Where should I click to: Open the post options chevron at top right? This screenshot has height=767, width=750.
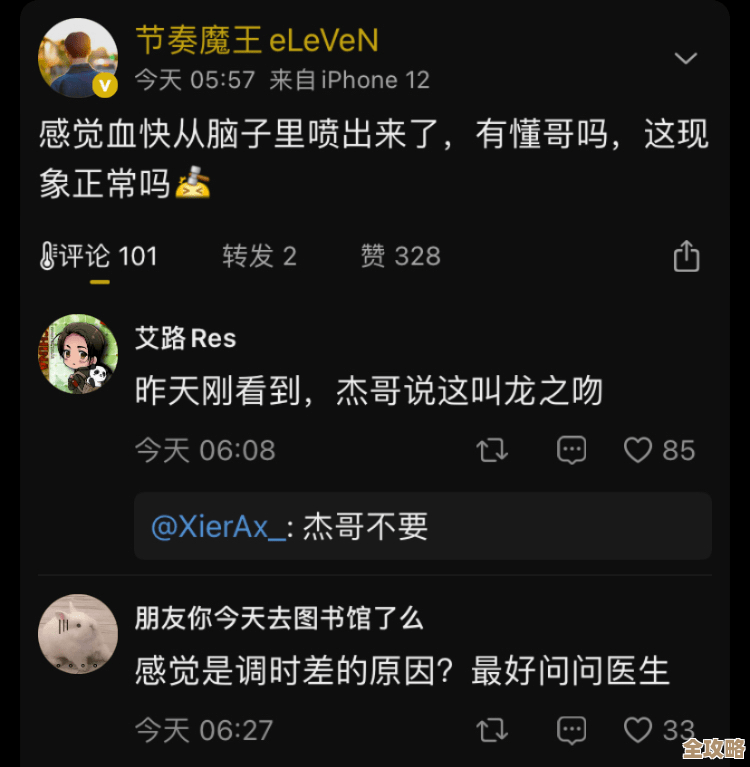(687, 58)
